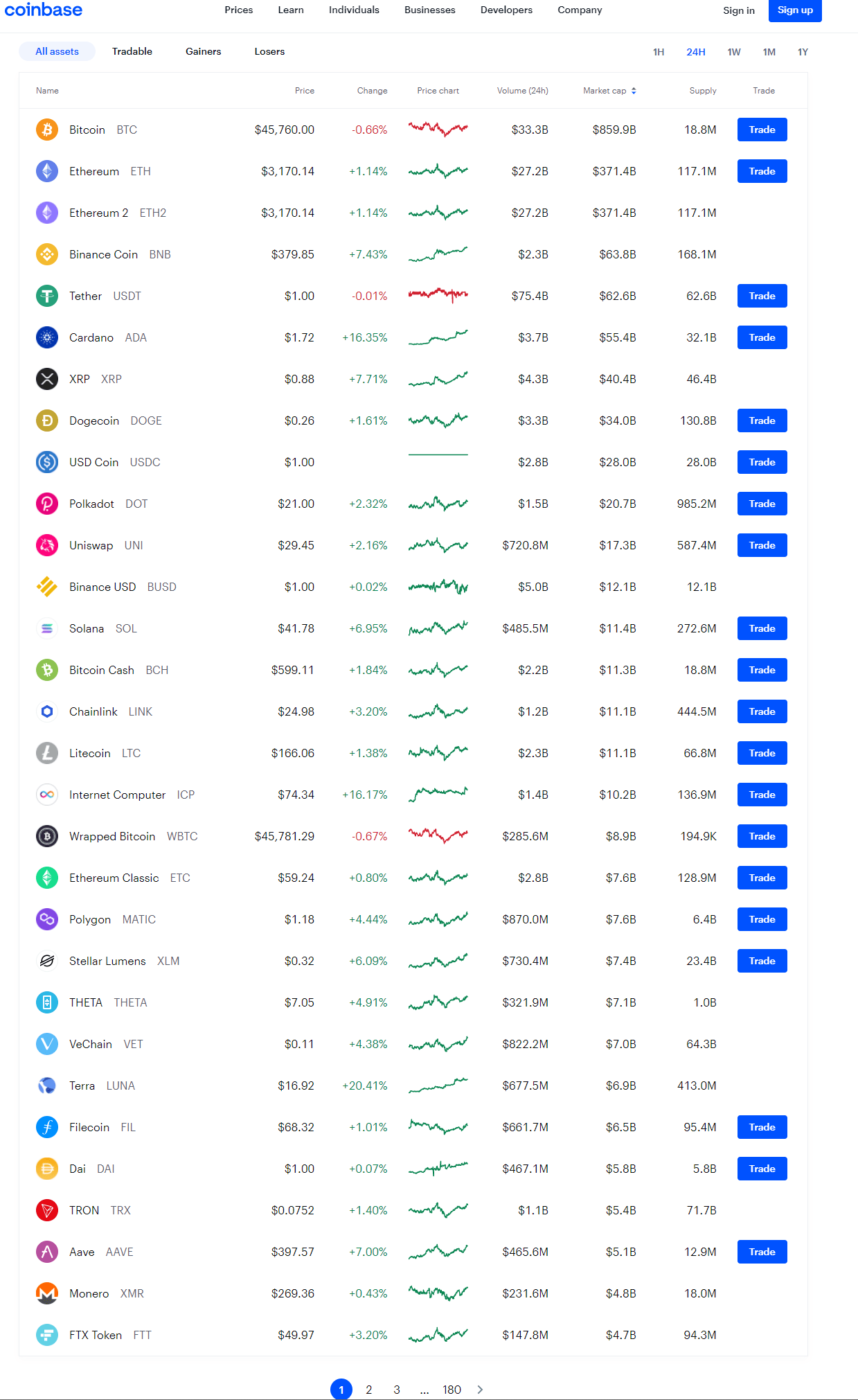Change the time range to 1W
The height and width of the screenshot is (1400, 858).
pos(734,52)
